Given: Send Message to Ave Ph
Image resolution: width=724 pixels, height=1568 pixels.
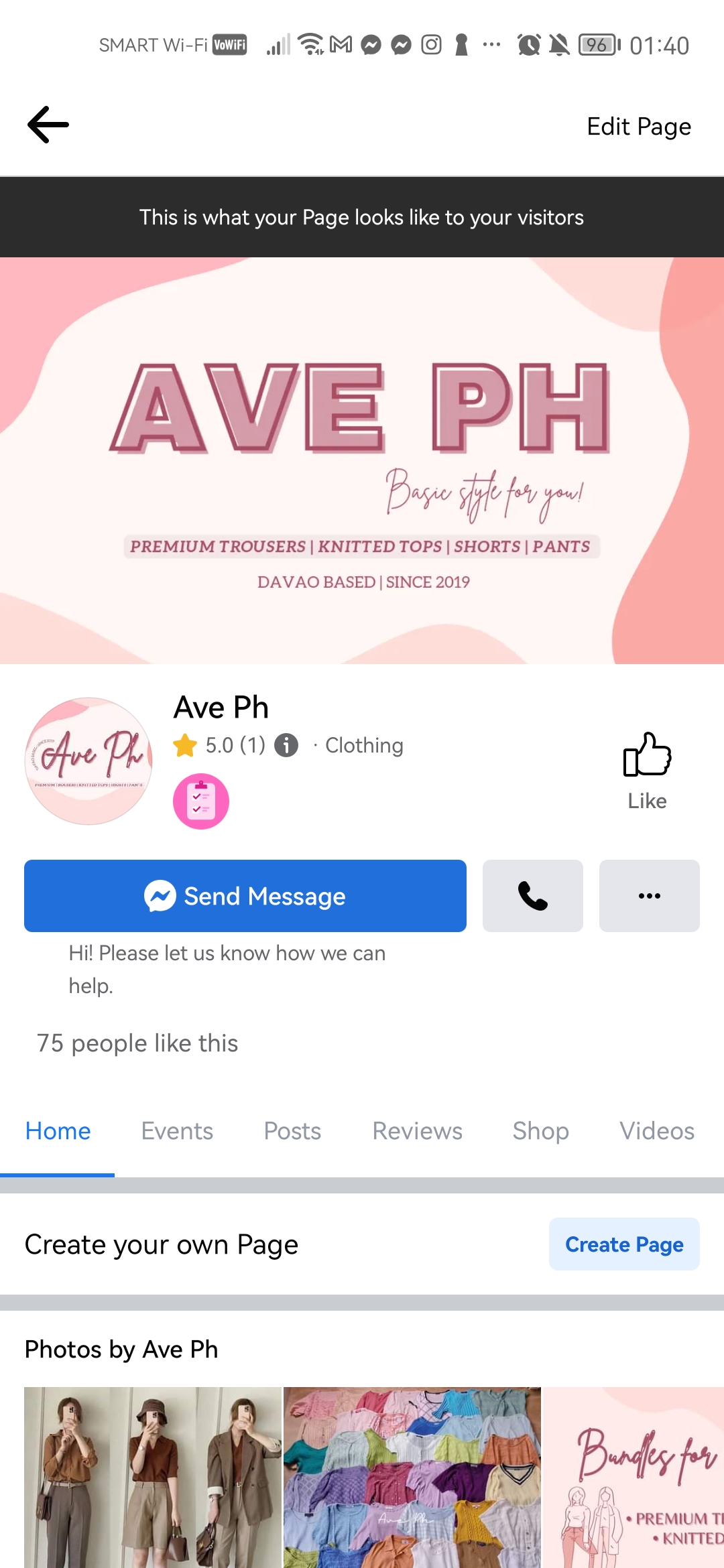Looking at the screenshot, I should coord(245,896).
